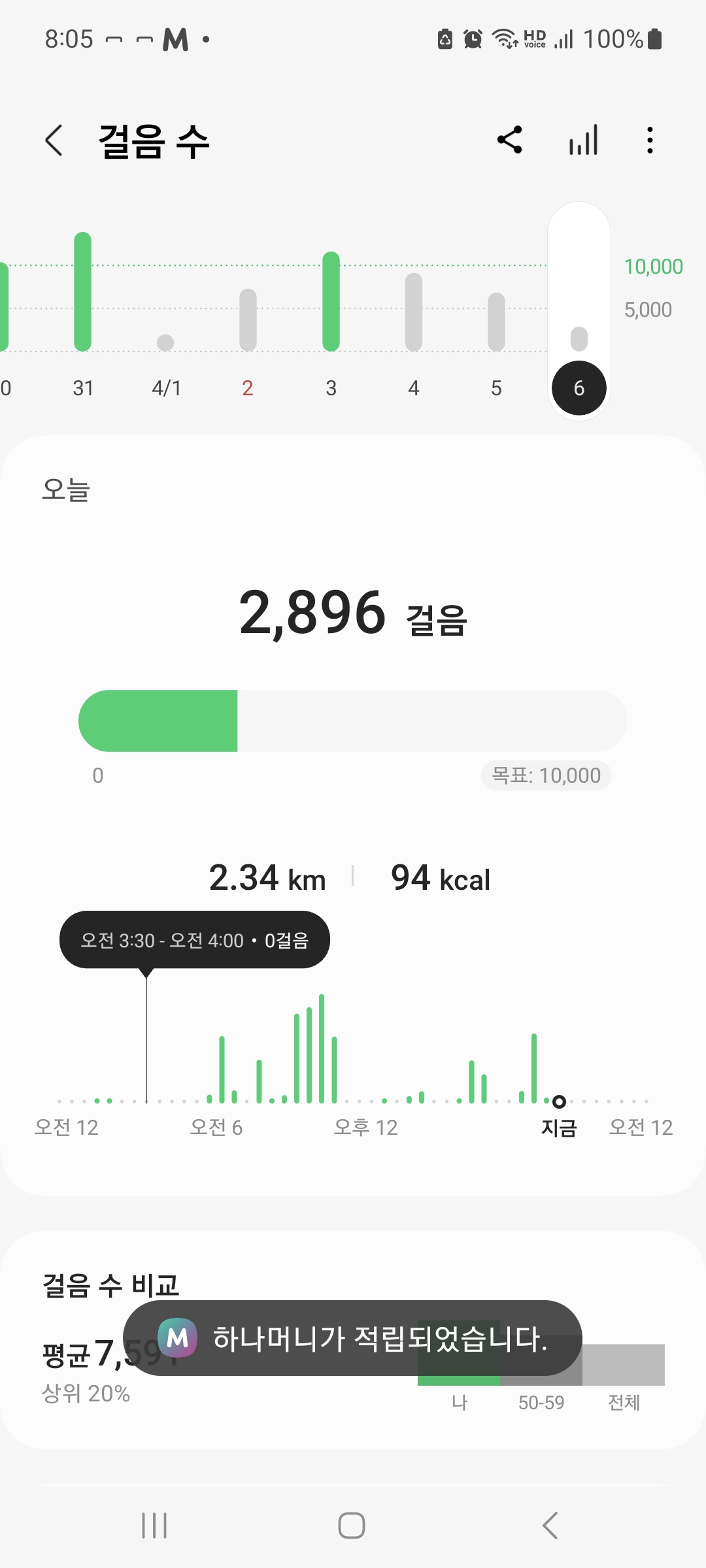Select the step bar for day 31
The image size is (706, 1568).
83,292
